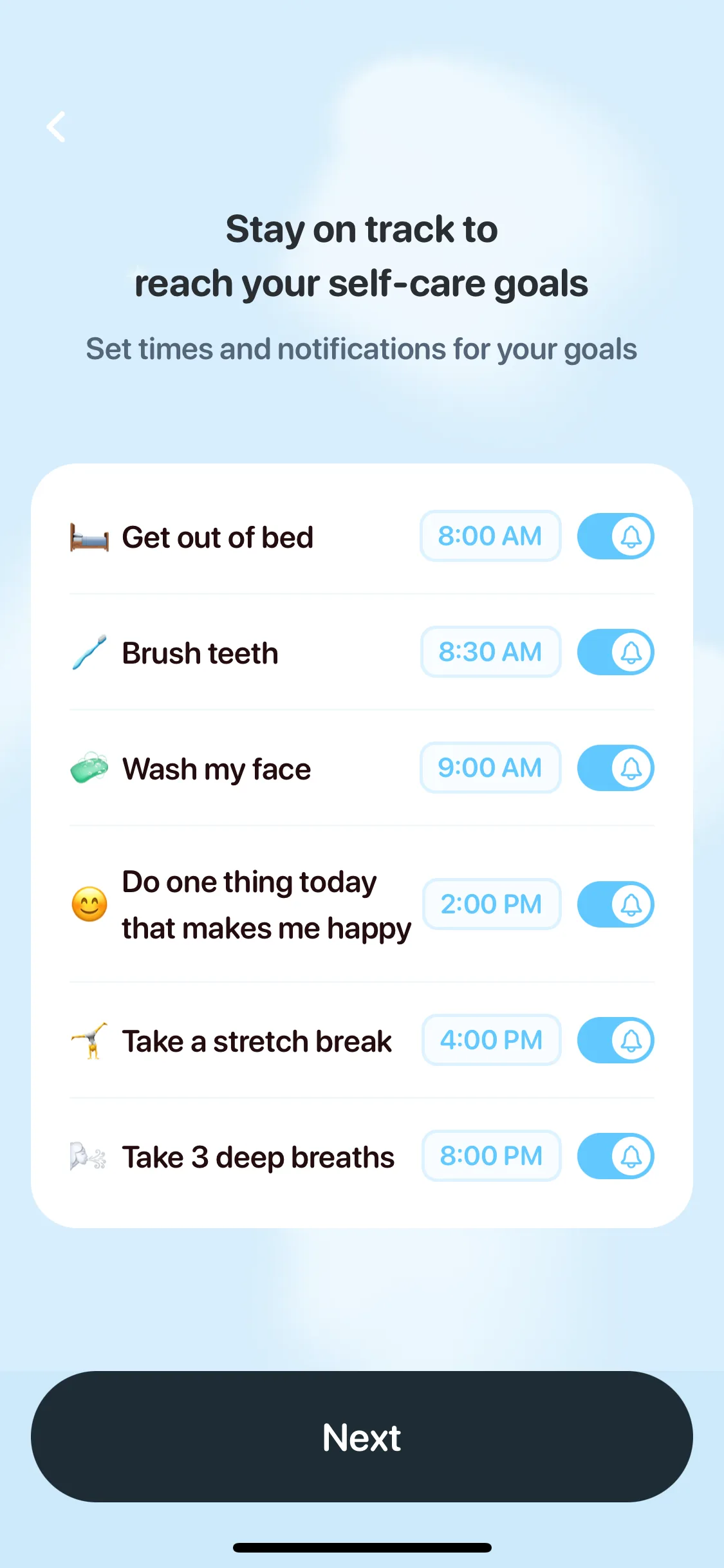Continue with the Next button

(362, 1437)
